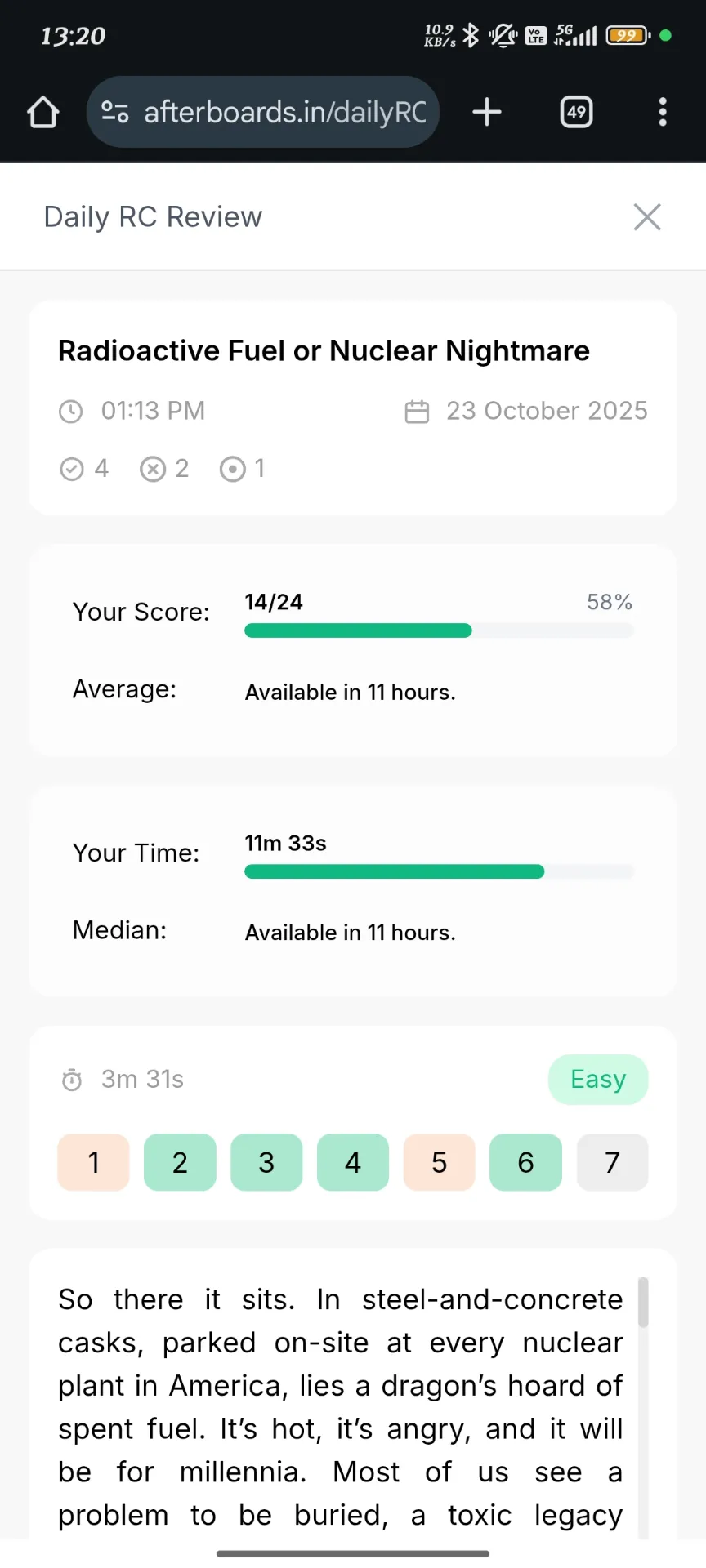Image resolution: width=706 pixels, height=1568 pixels.
Task: Open a new browser tab
Action: [487, 112]
